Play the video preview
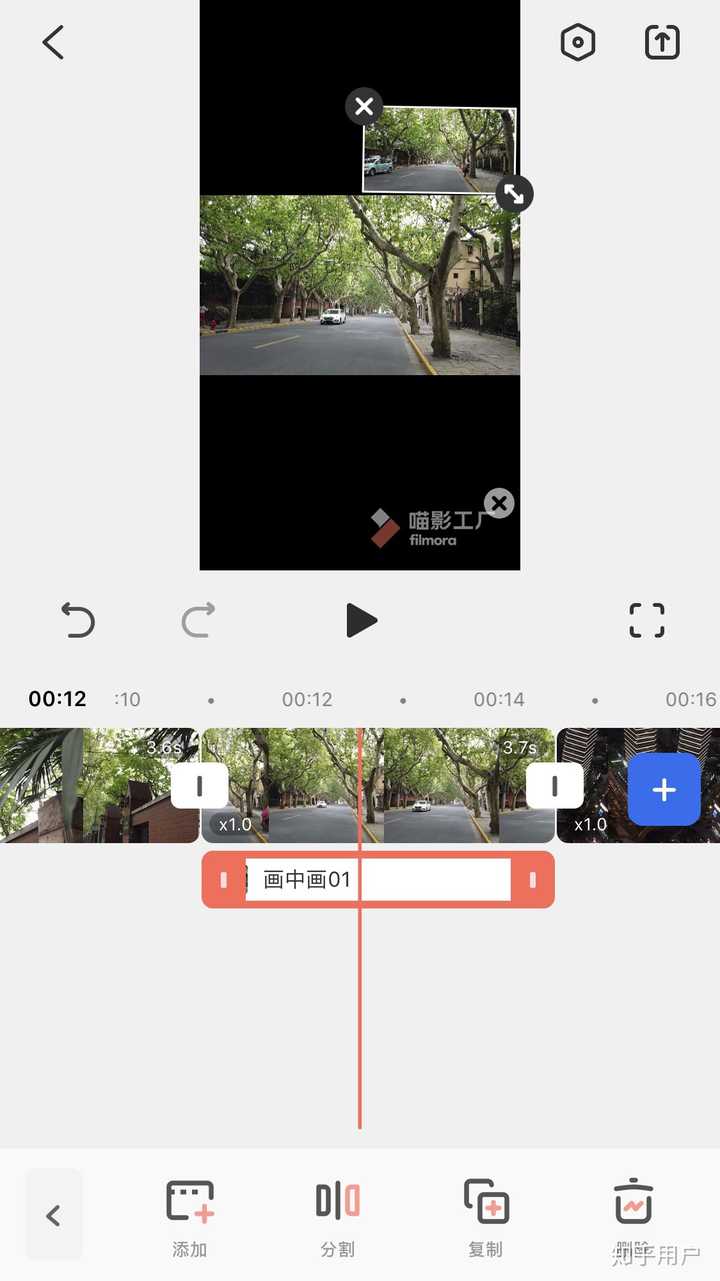The width and height of the screenshot is (720, 1281). [360, 620]
